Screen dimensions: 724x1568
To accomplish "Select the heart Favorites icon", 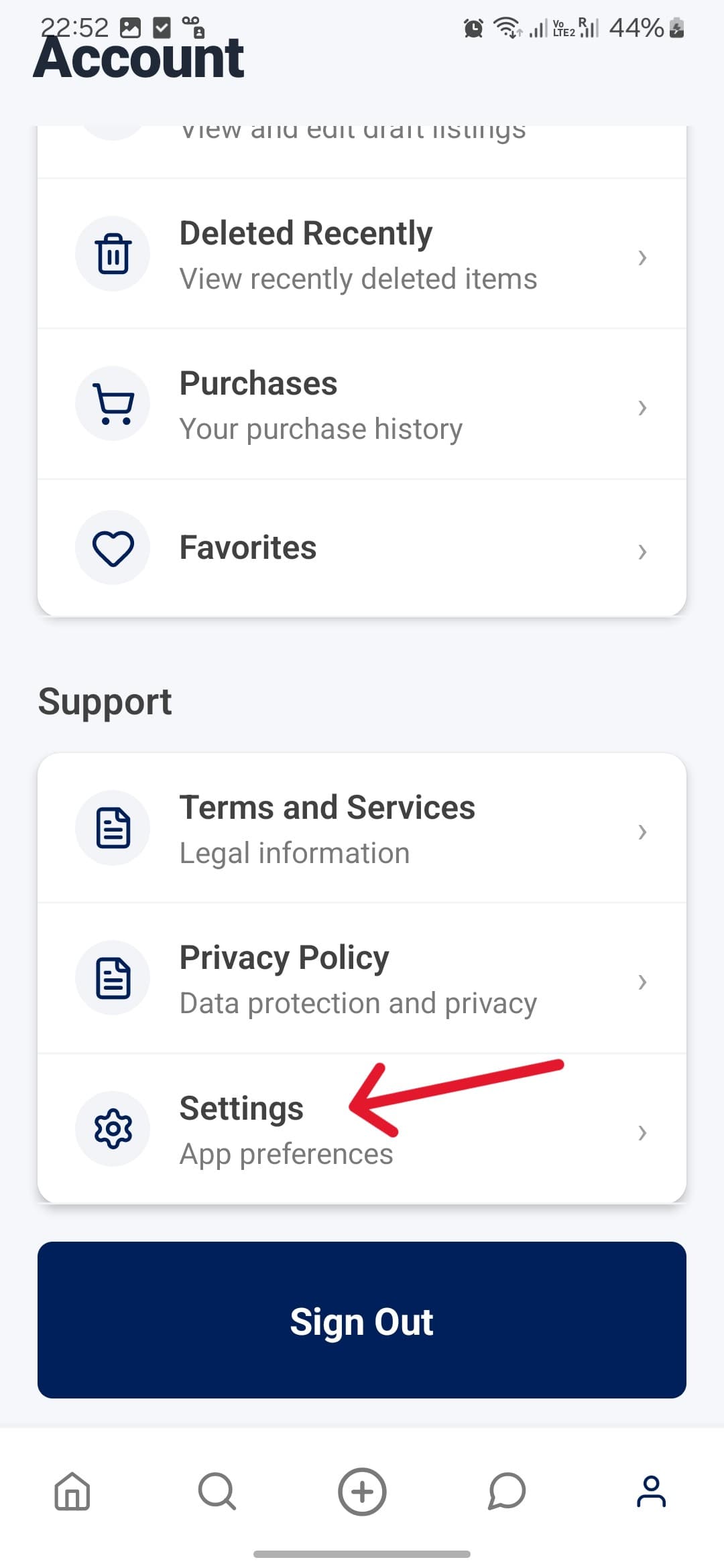I will 112,547.
